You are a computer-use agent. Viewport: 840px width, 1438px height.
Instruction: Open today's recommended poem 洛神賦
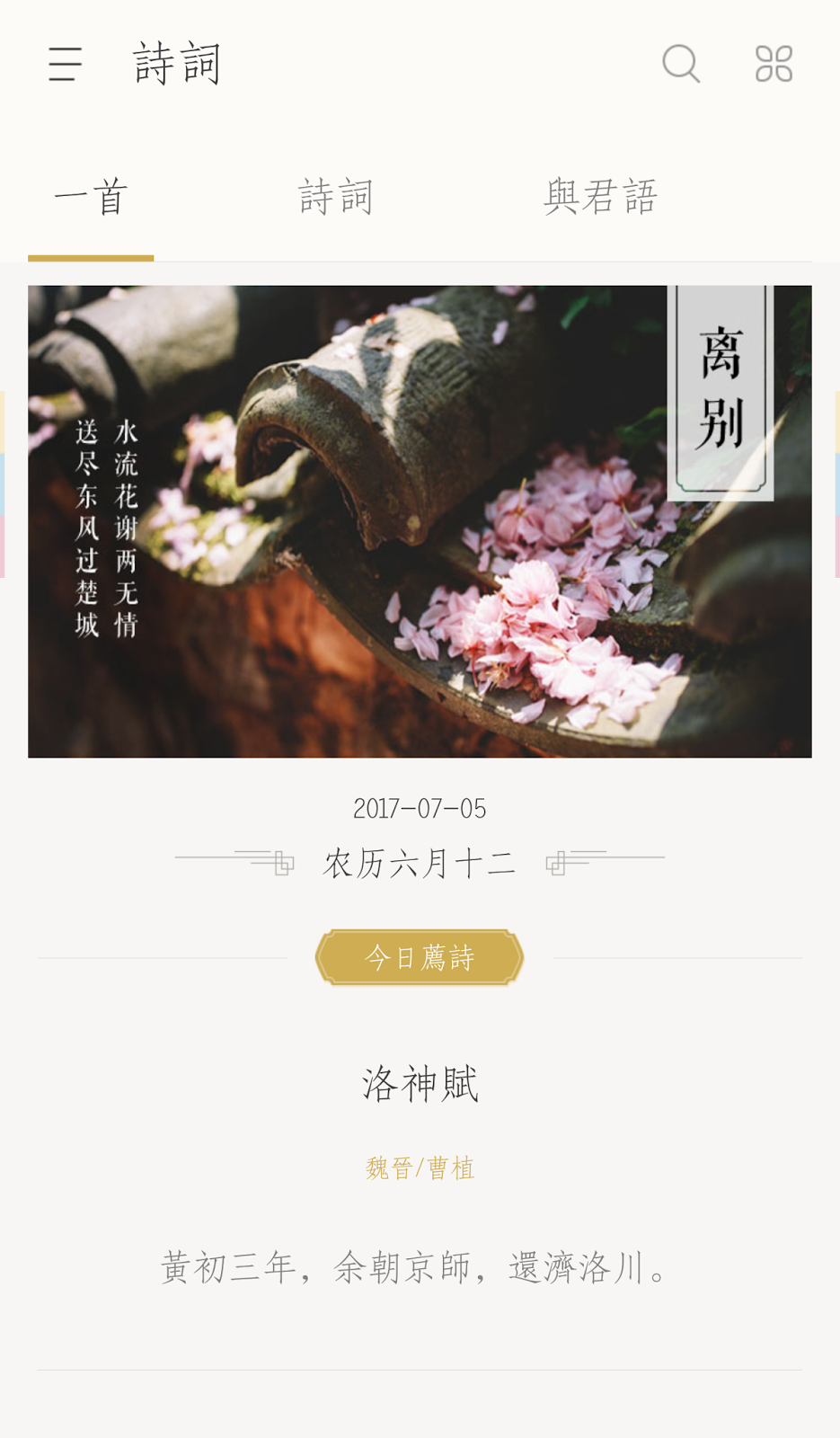tap(420, 1084)
